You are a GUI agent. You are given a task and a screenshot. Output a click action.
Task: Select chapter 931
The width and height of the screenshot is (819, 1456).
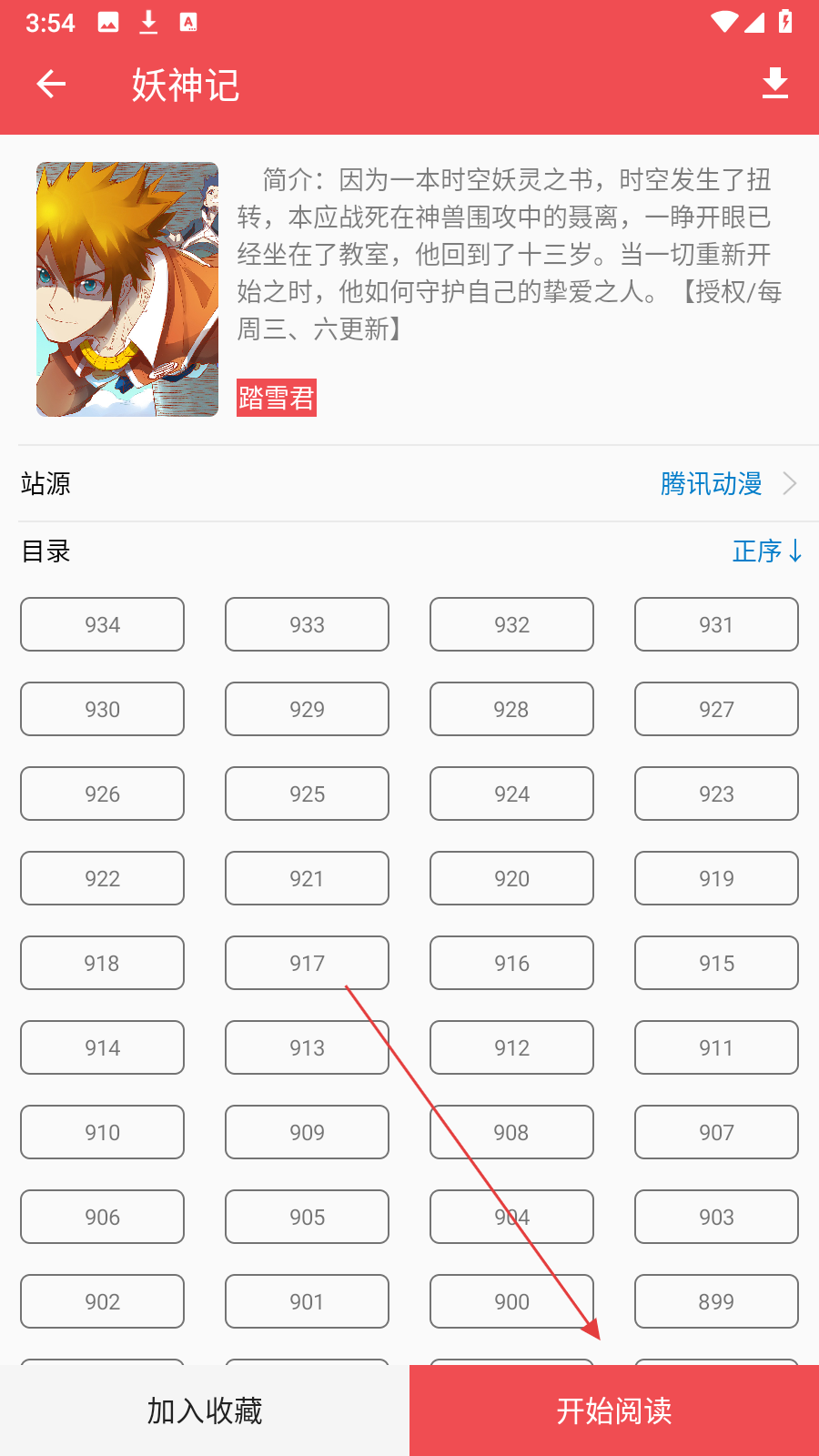tap(716, 624)
